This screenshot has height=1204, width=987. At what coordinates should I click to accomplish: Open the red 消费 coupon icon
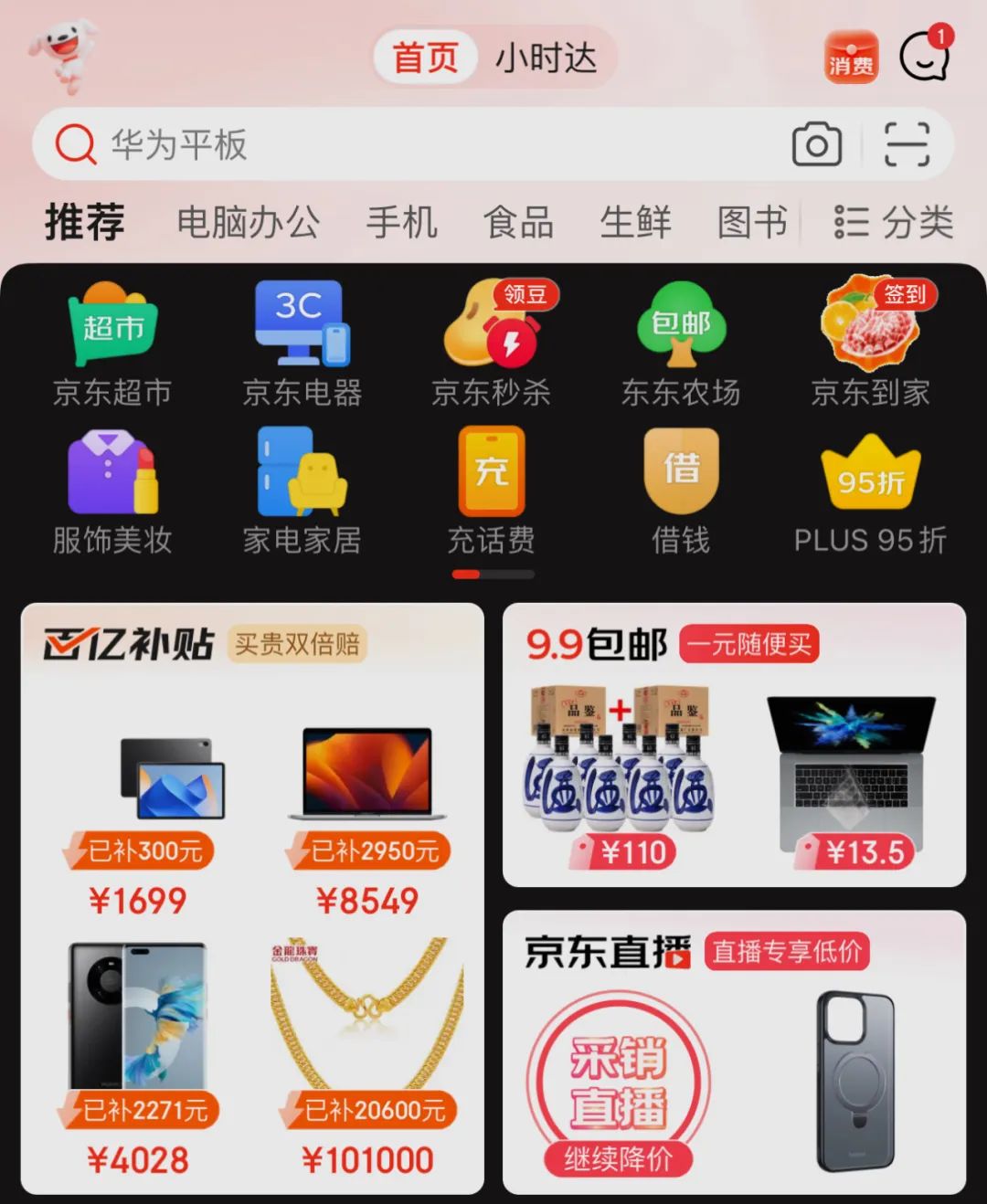(x=851, y=58)
